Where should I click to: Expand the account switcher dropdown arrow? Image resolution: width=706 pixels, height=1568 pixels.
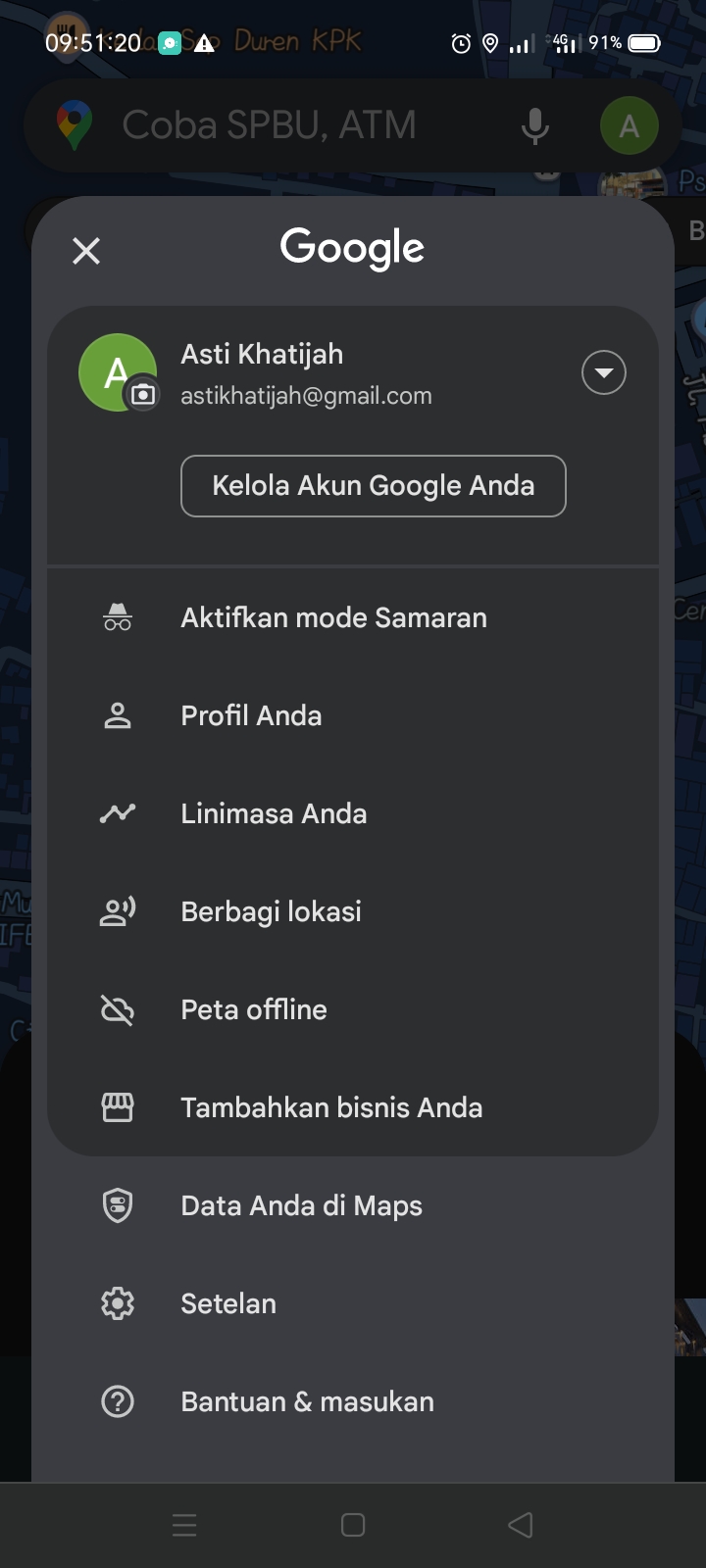(x=604, y=372)
